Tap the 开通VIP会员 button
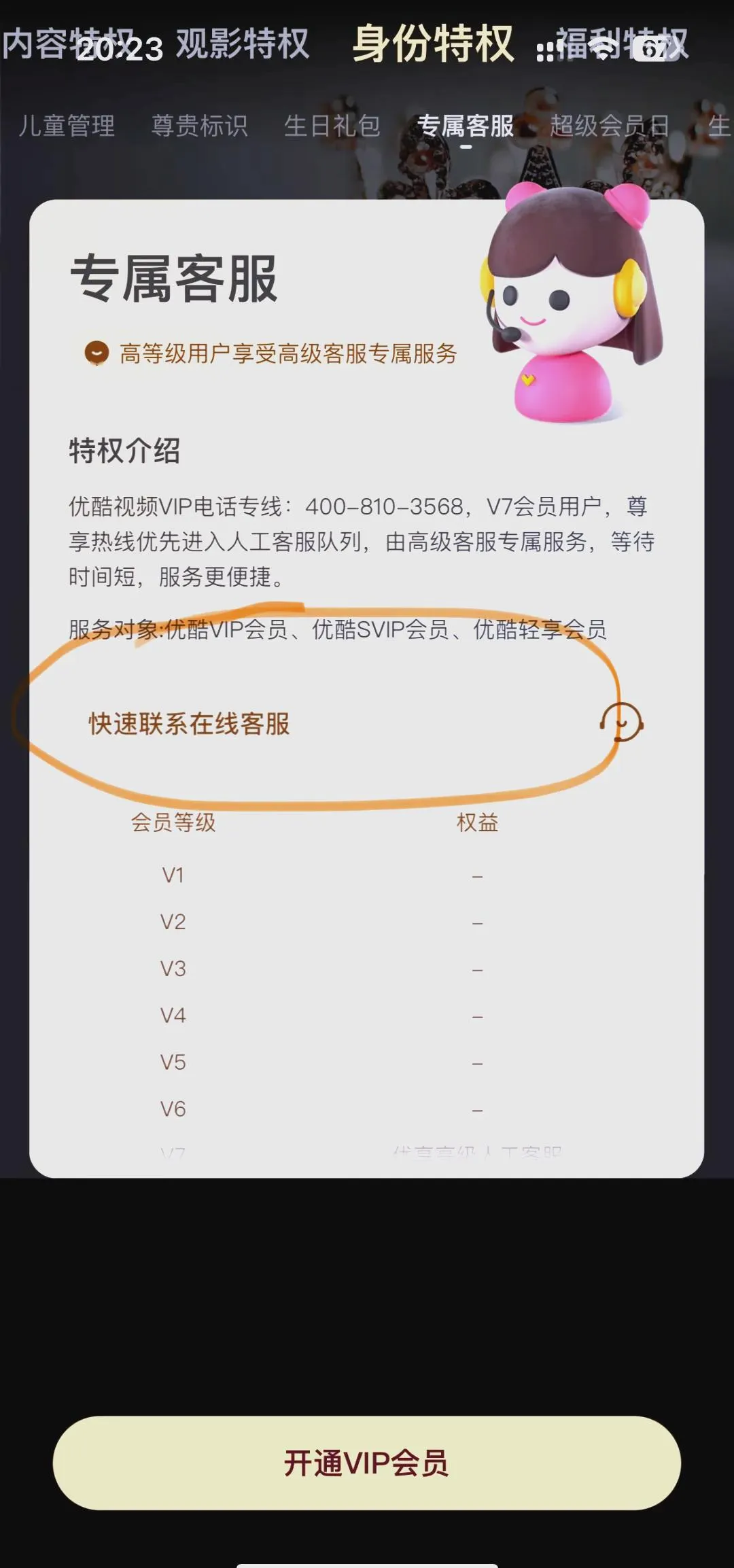 pos(367,1462)
